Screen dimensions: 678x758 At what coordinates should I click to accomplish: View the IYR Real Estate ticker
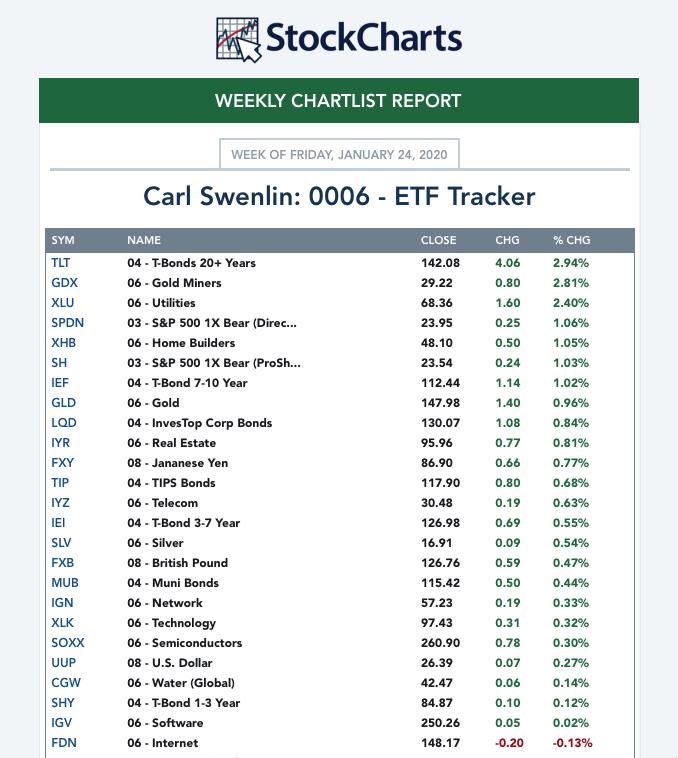pyautogui.click(x=61, y=443)
